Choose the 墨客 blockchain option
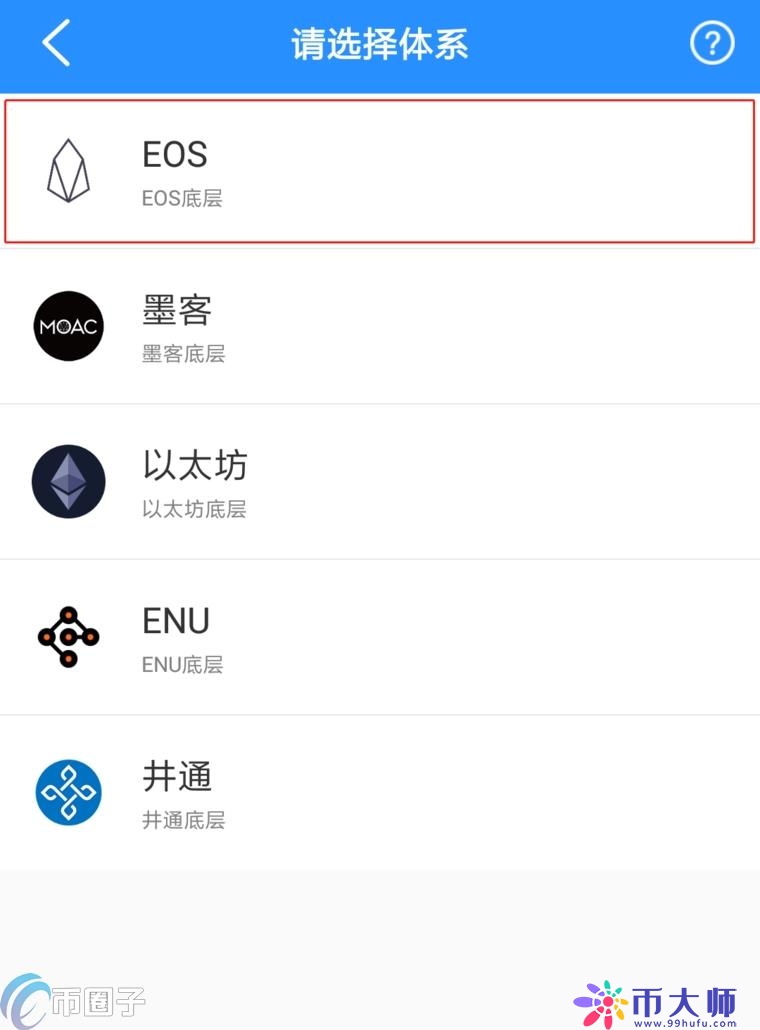The height and width of the screenshot is (1030, 760). pyautogui.click(x=380, y=326)
